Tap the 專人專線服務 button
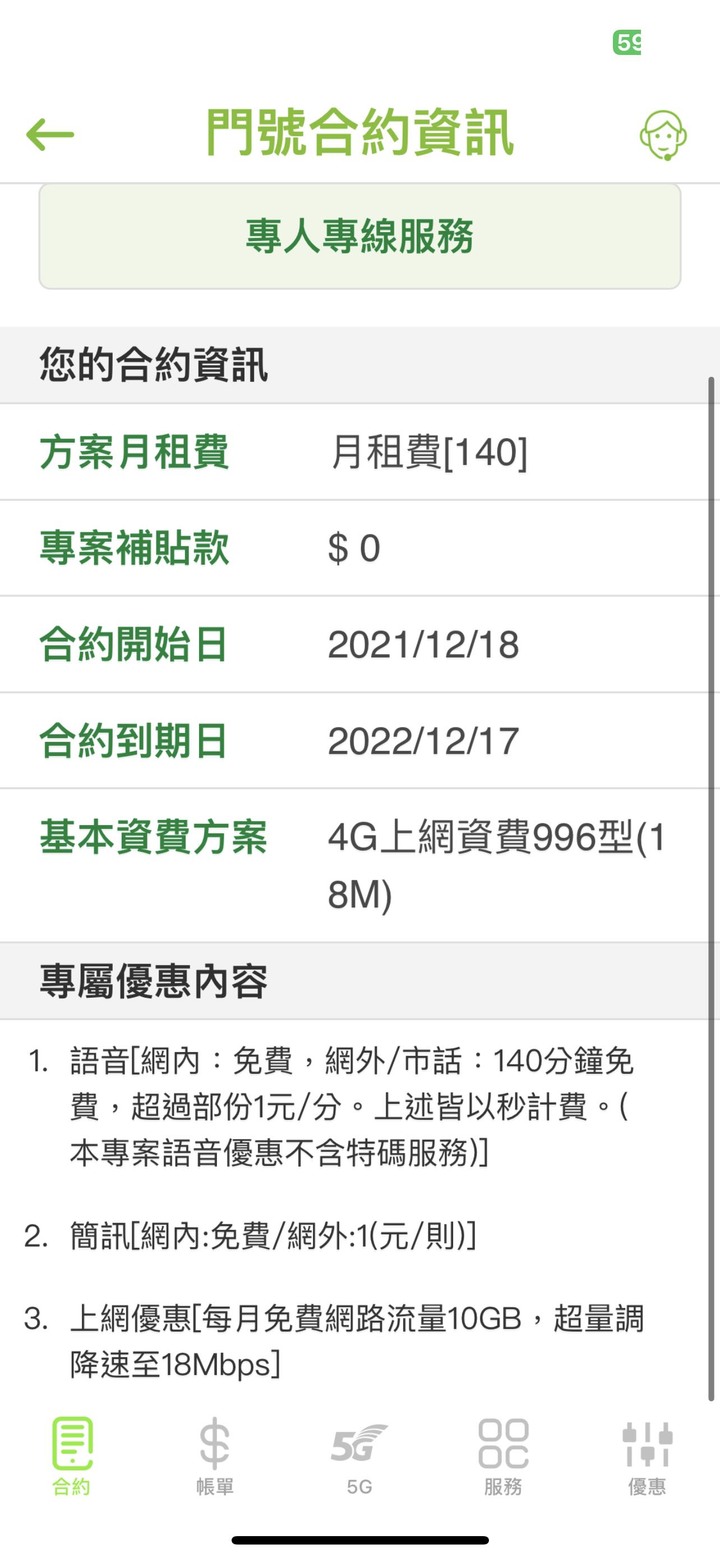Screen dimensions: 720x1558 pyautogui.click(x=360, y=237)
